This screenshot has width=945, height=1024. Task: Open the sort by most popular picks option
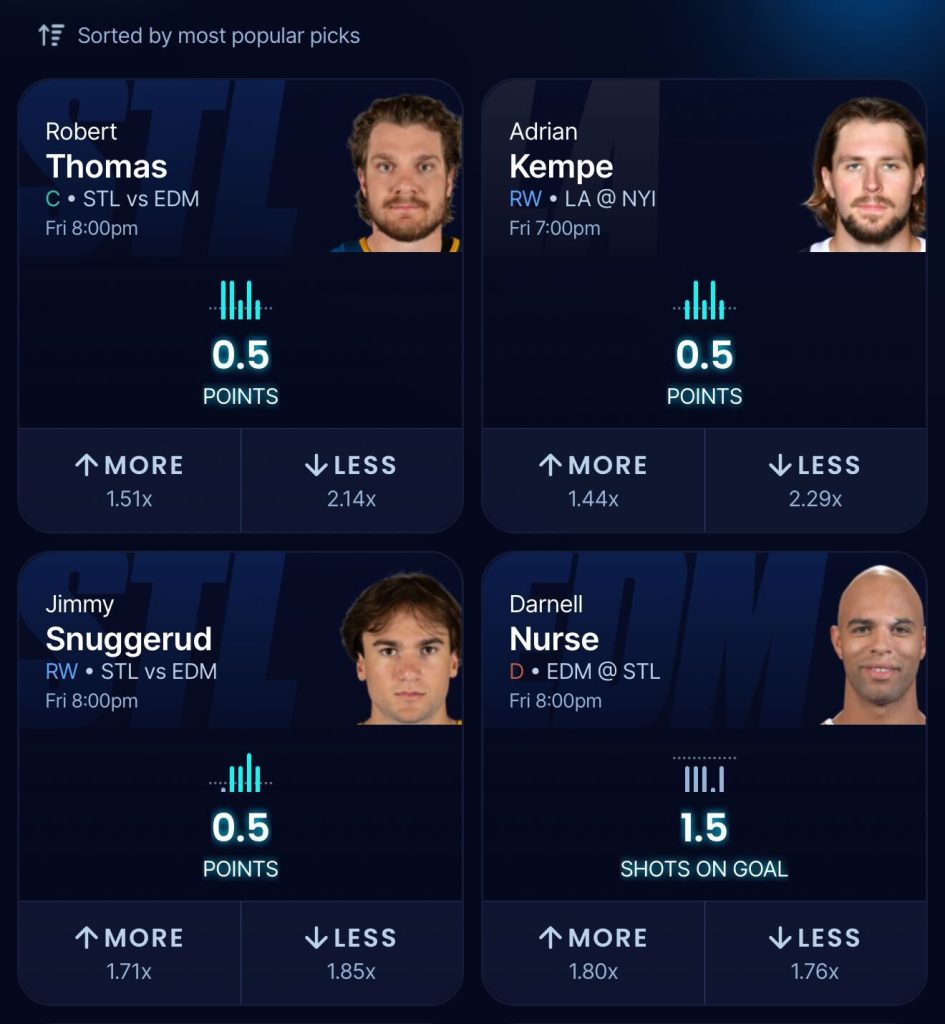[x=199, y=36]
